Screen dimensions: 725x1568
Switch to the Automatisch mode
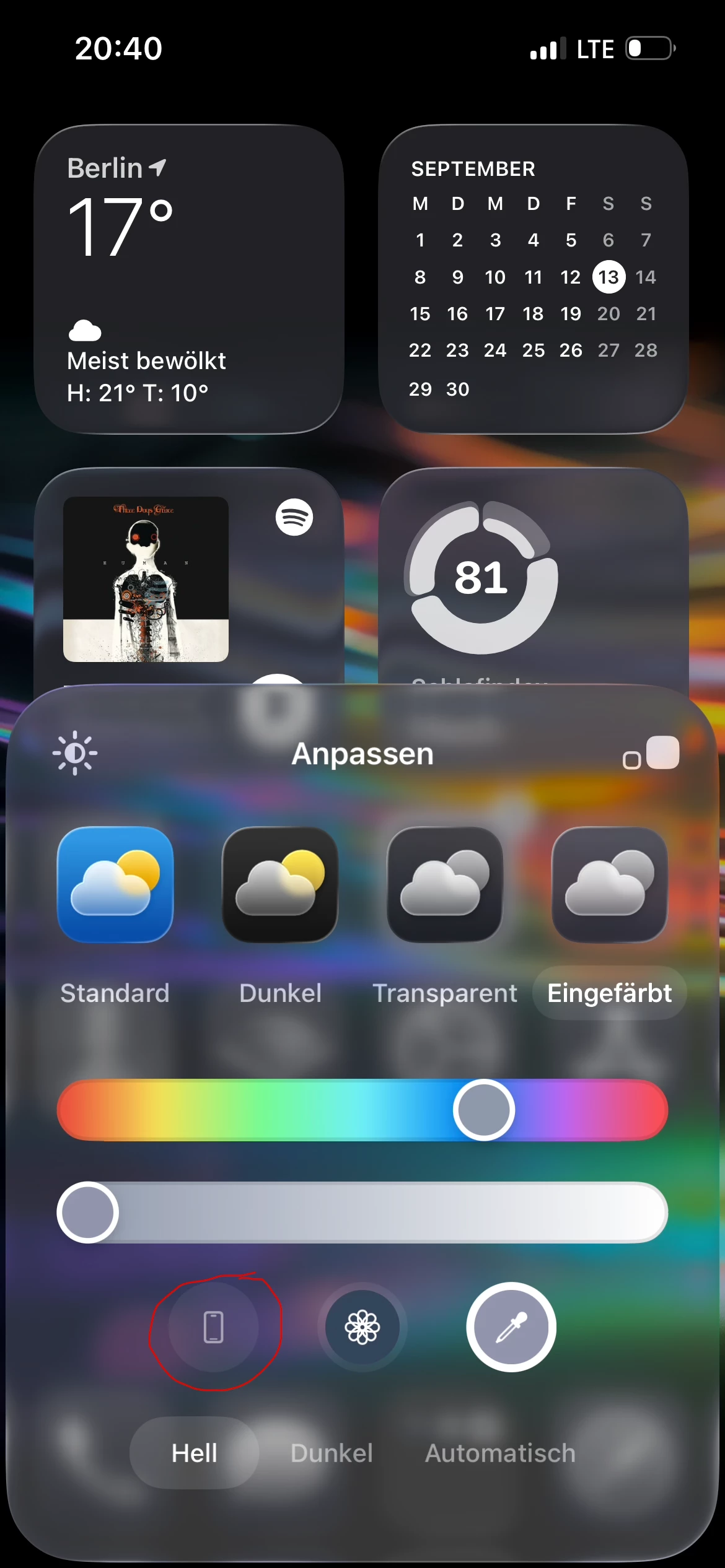click(x=500, y=1453)
